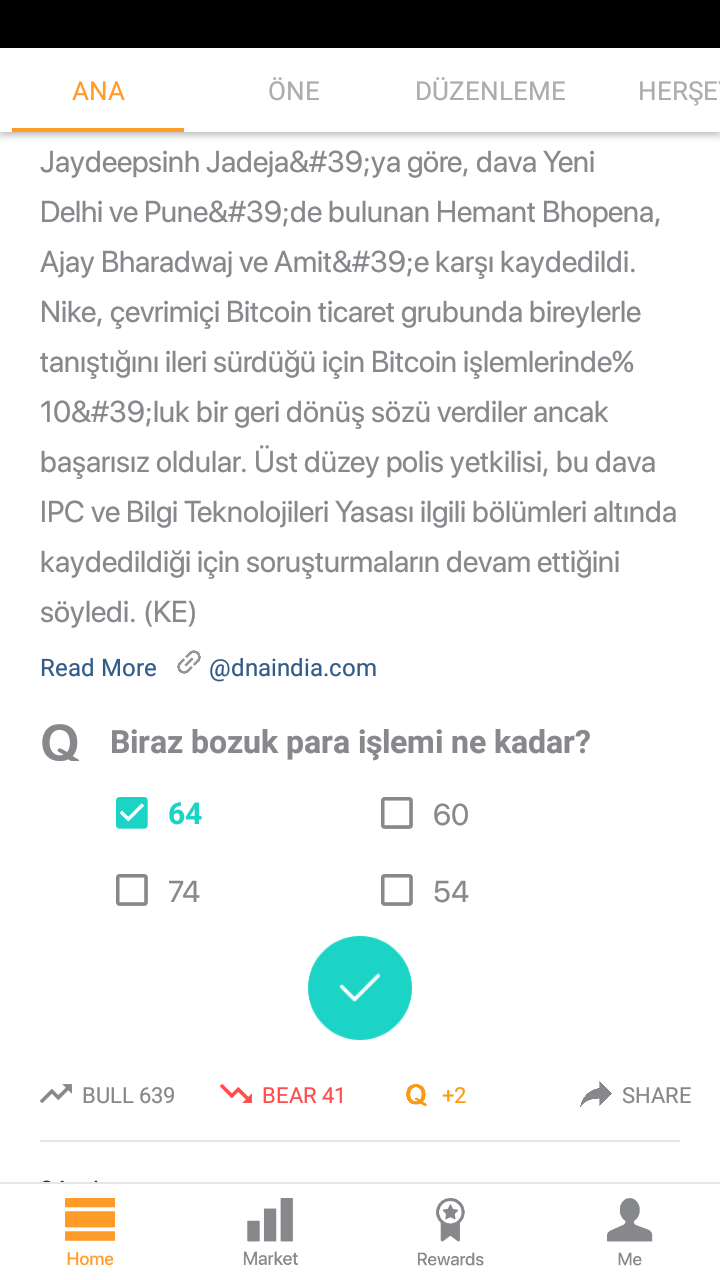Submit answer with the teal checkmark button

click(x=360, y=988)
